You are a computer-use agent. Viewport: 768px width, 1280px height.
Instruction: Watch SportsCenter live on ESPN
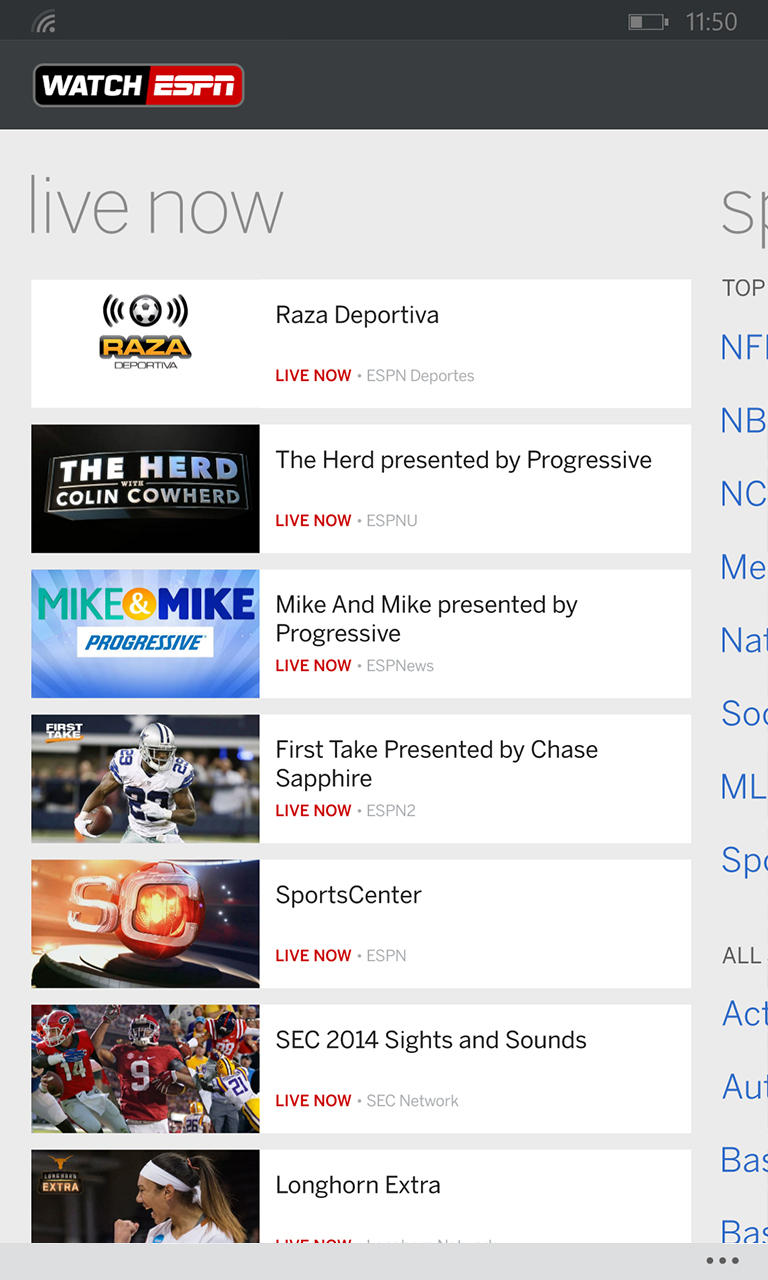[360, 923]
